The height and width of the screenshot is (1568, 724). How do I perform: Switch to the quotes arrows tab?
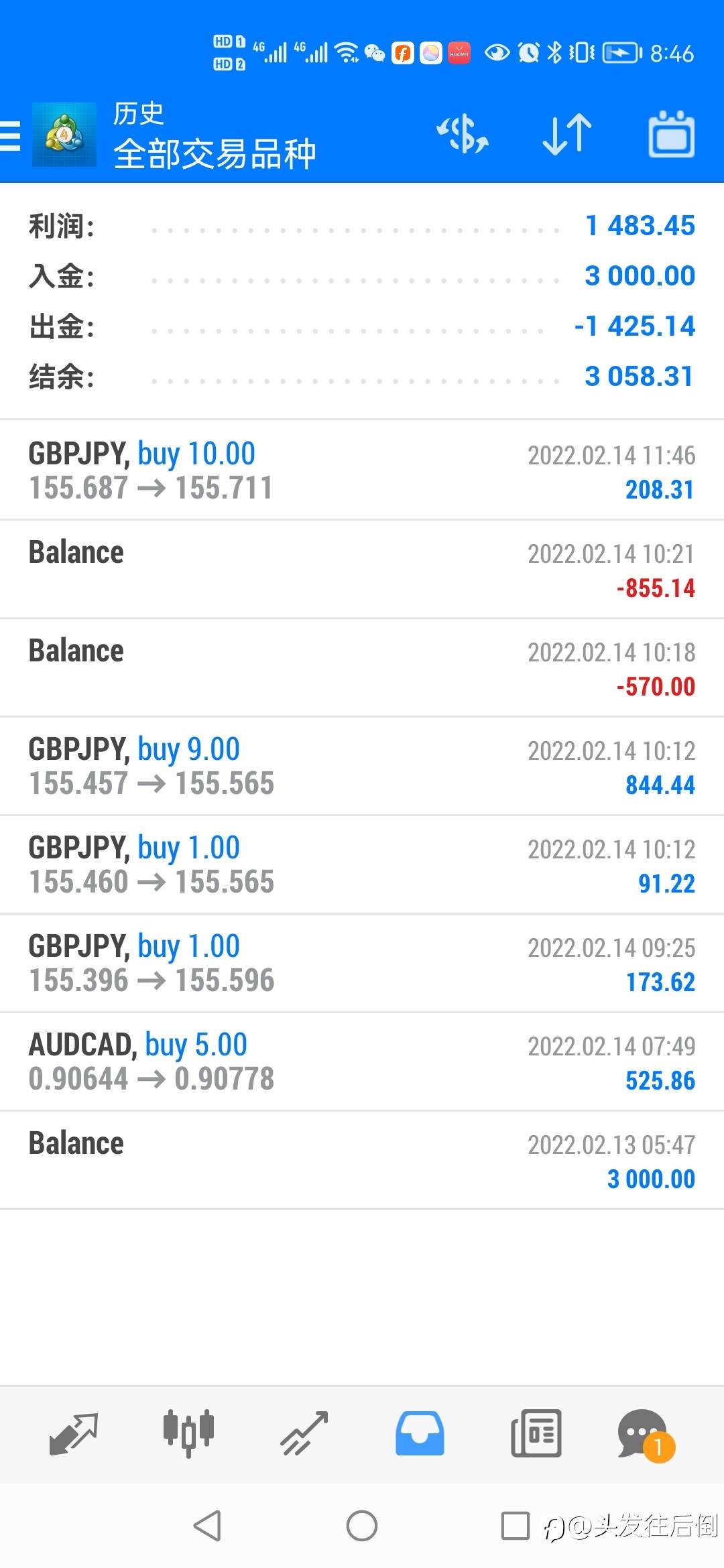pos(74,1434)
